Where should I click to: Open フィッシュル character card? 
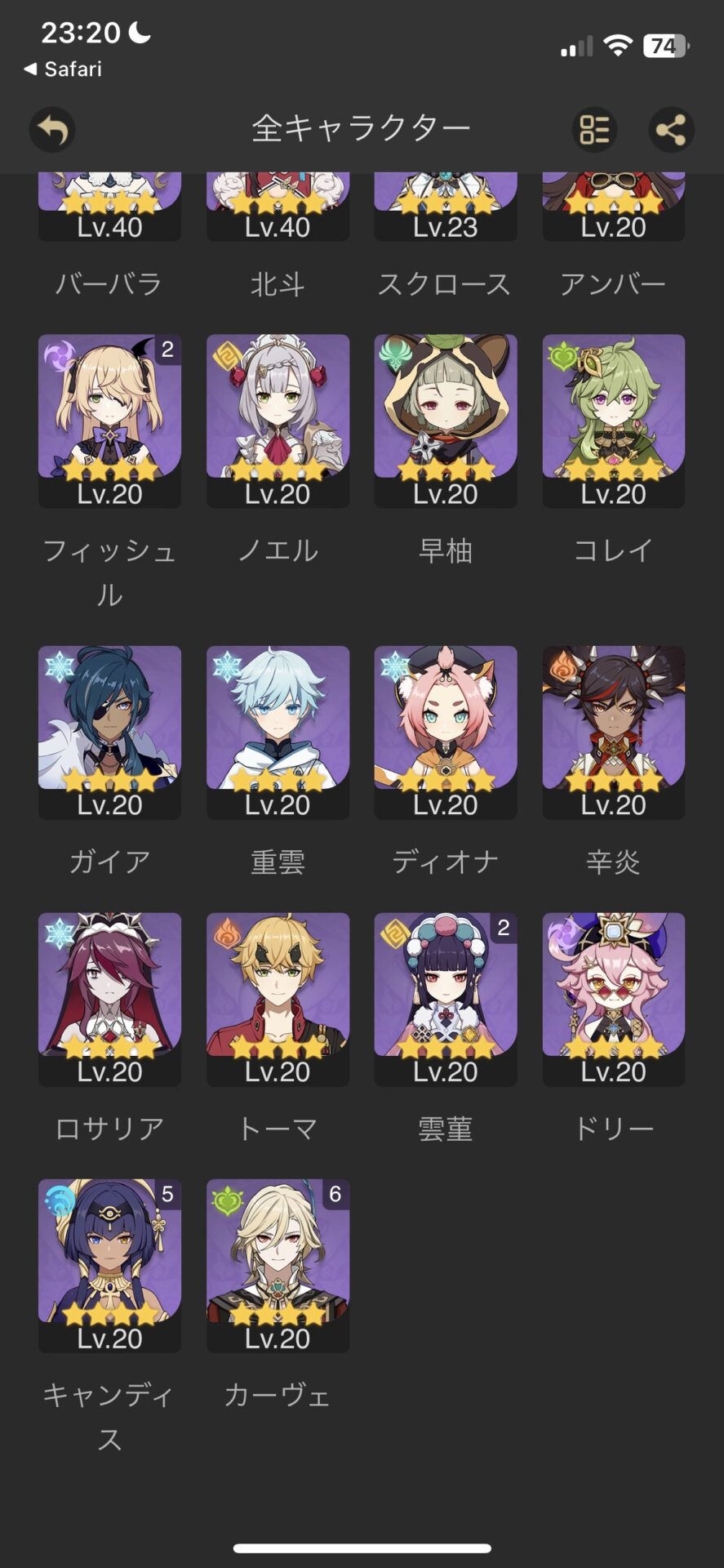coord(109,420)
